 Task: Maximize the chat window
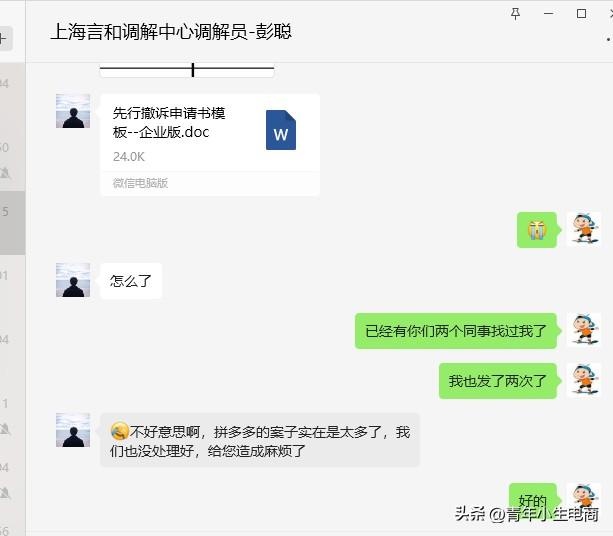tap(581, 13)
